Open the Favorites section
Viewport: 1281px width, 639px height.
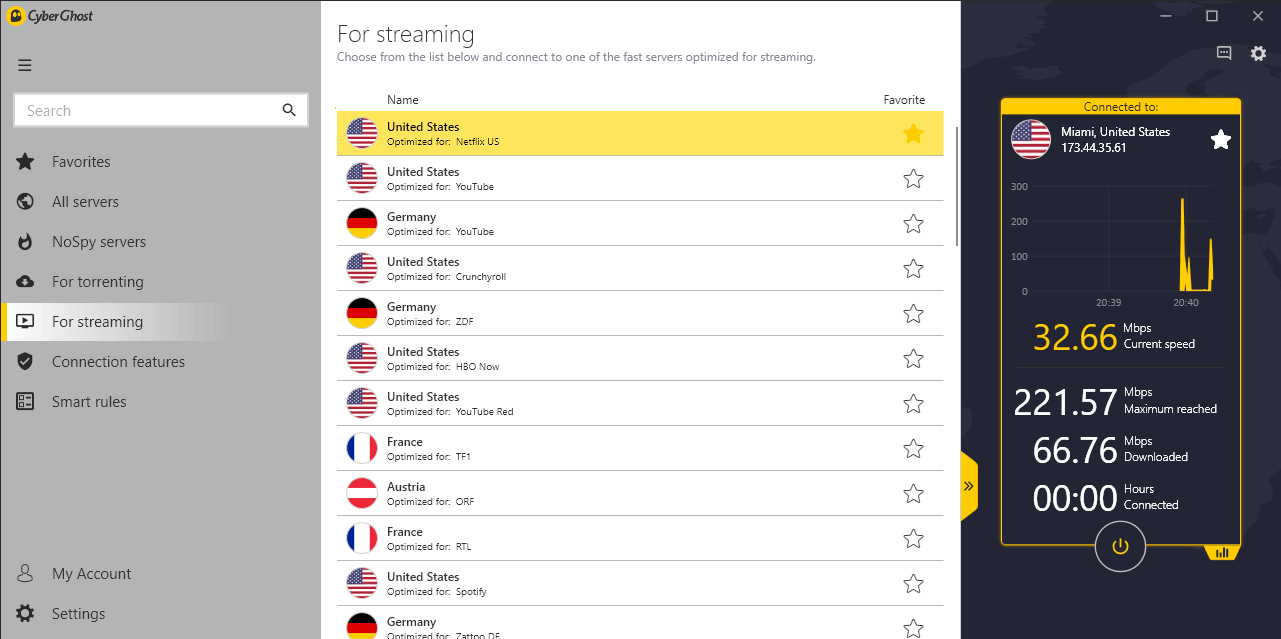pos(81,162)
